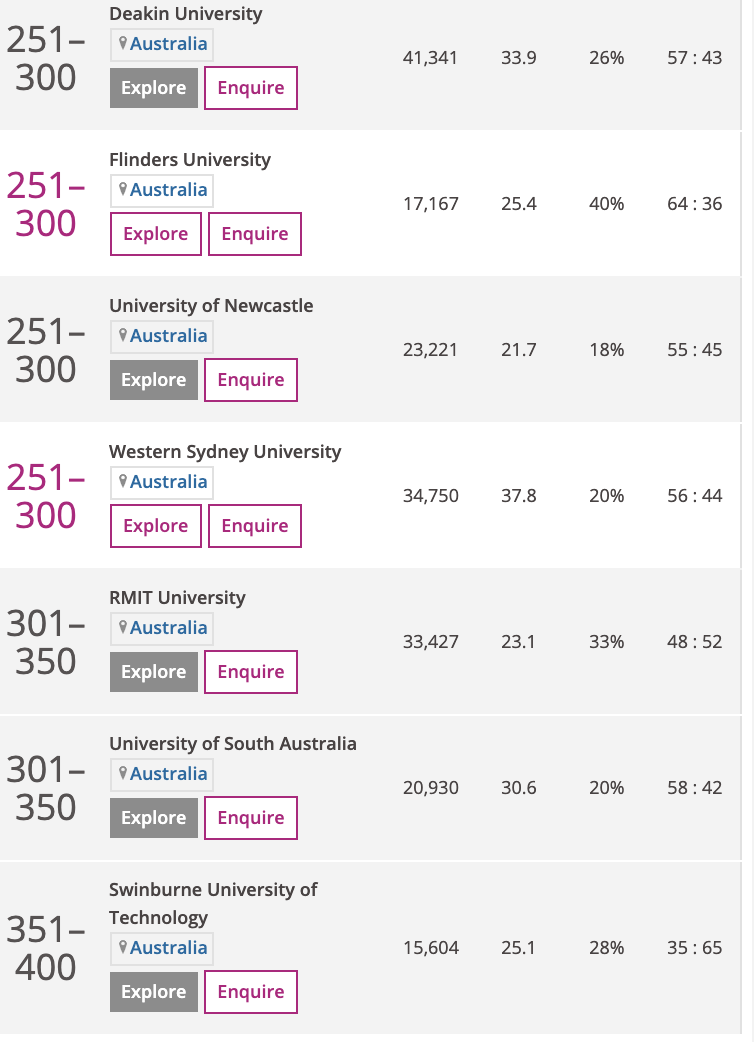
Task: Open Australia link under RMIT University
Action: click(x=168, y=628)
